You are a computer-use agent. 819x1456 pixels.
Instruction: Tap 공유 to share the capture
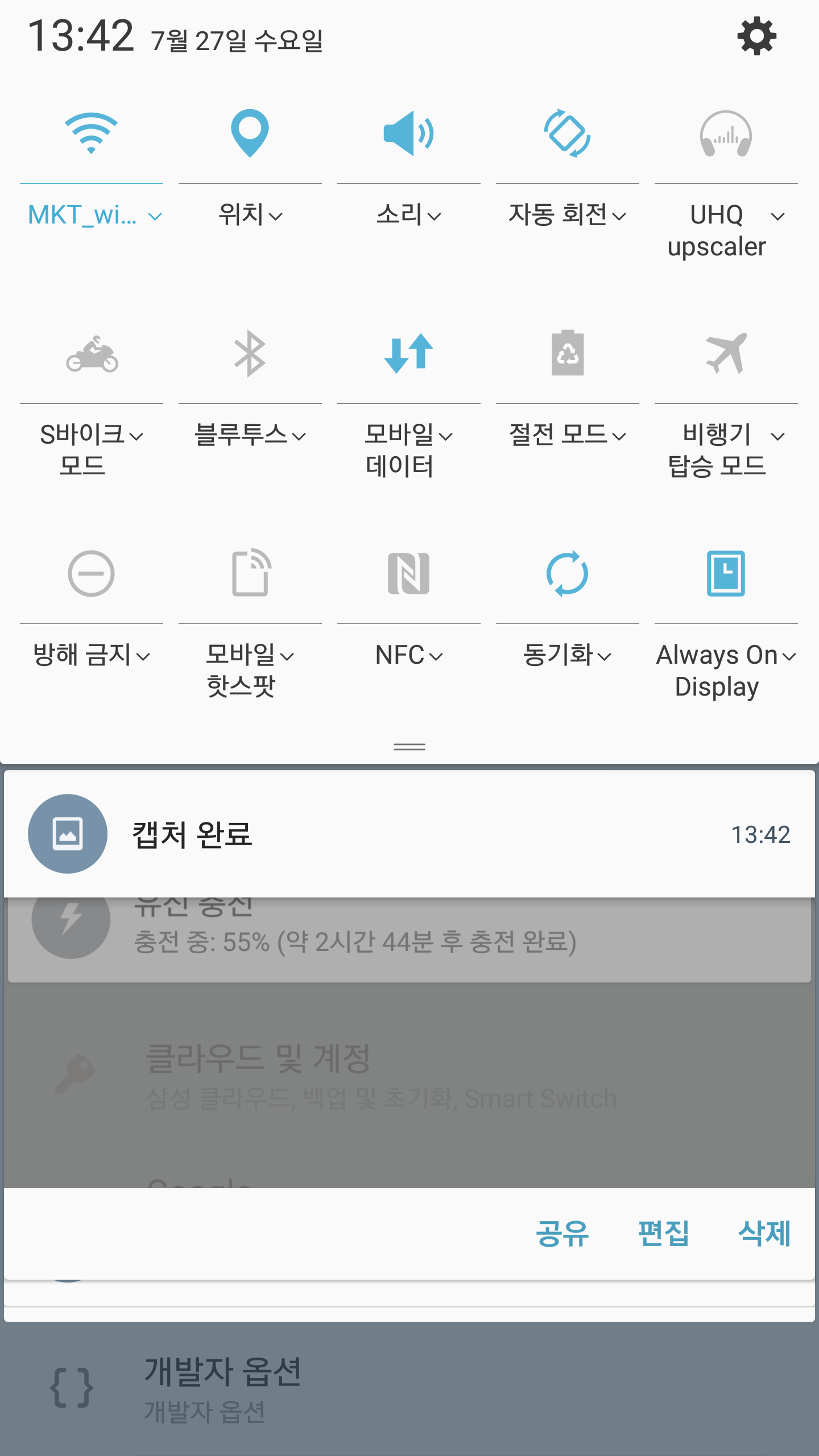[562, 1234]
